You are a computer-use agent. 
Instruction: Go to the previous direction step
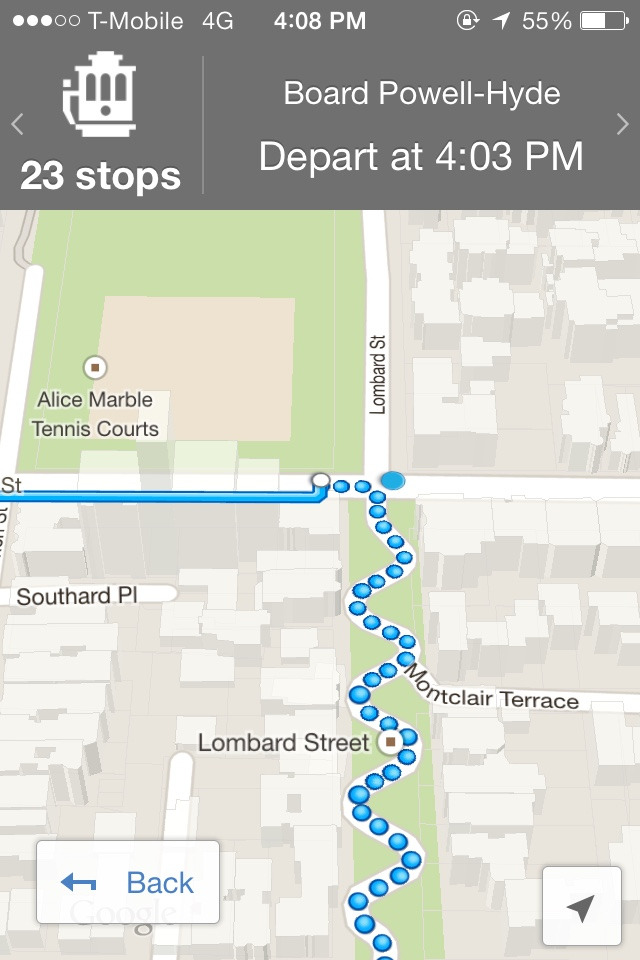coord(16,125)
